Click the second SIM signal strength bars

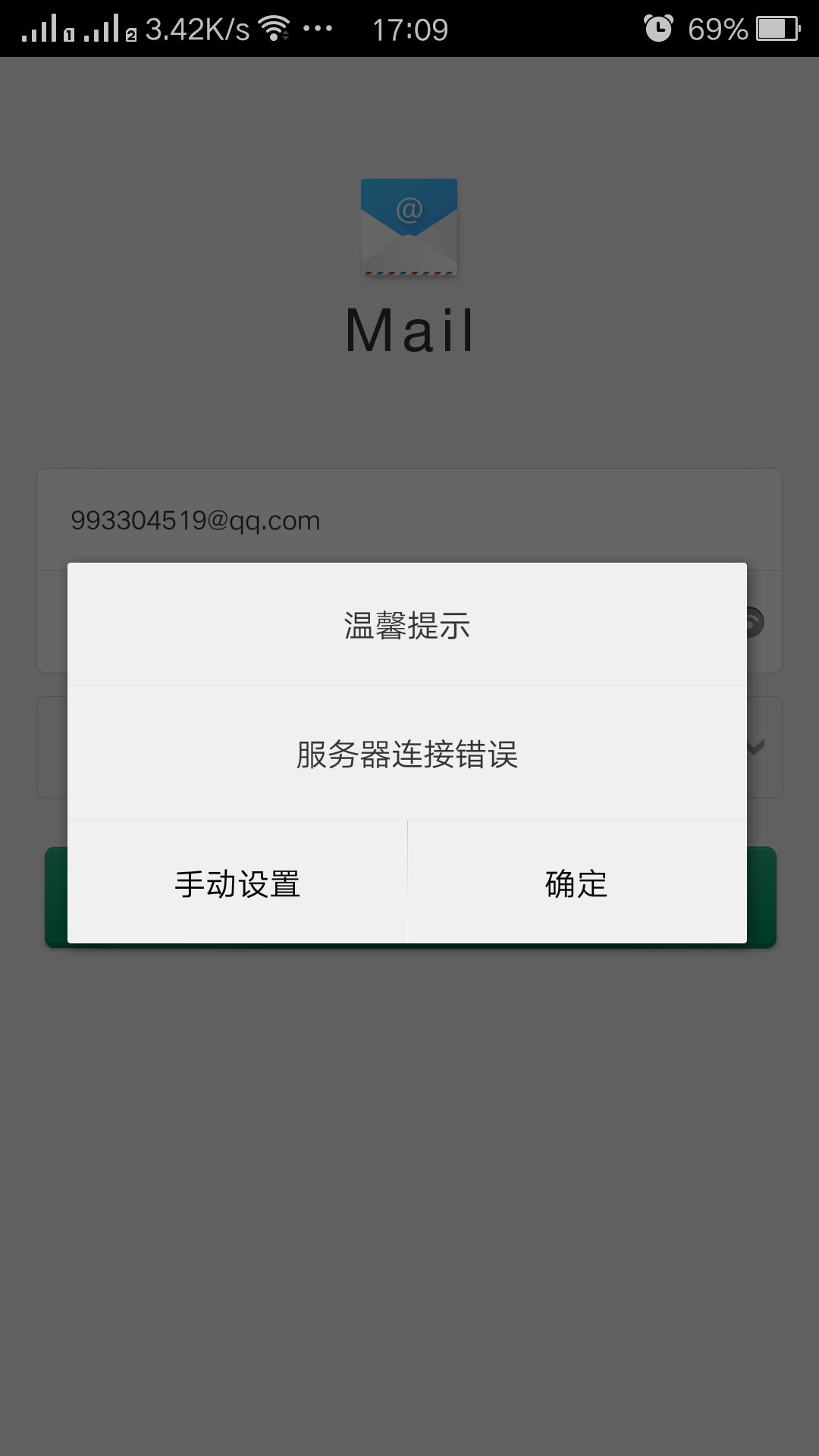(x=106, y=28)
